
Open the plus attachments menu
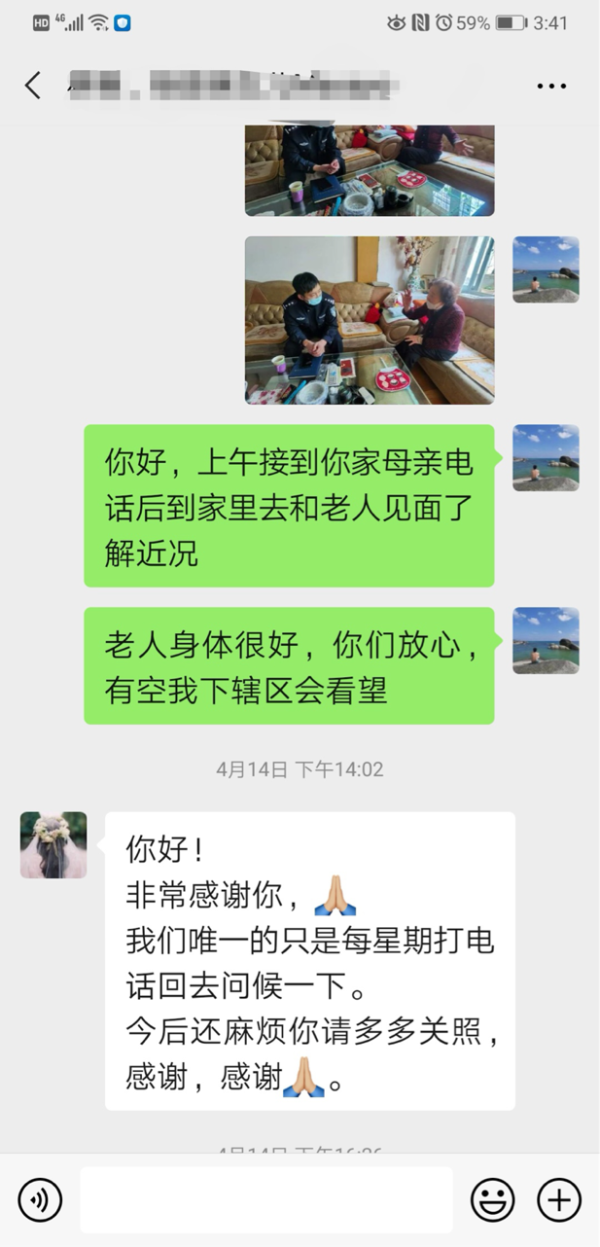click(x=558, y=1198)
